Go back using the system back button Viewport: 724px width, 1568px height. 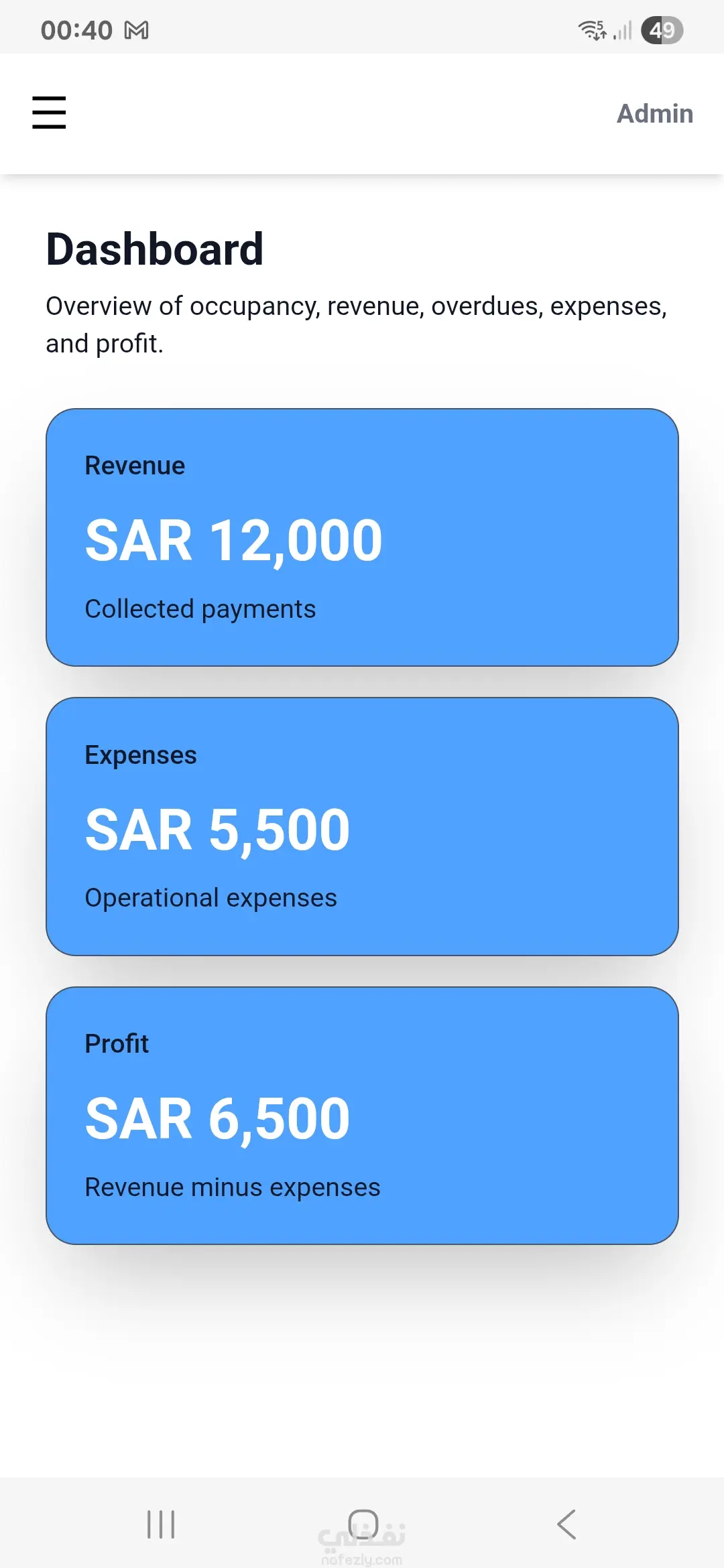pyautogui.click(x=566, y=1524)
